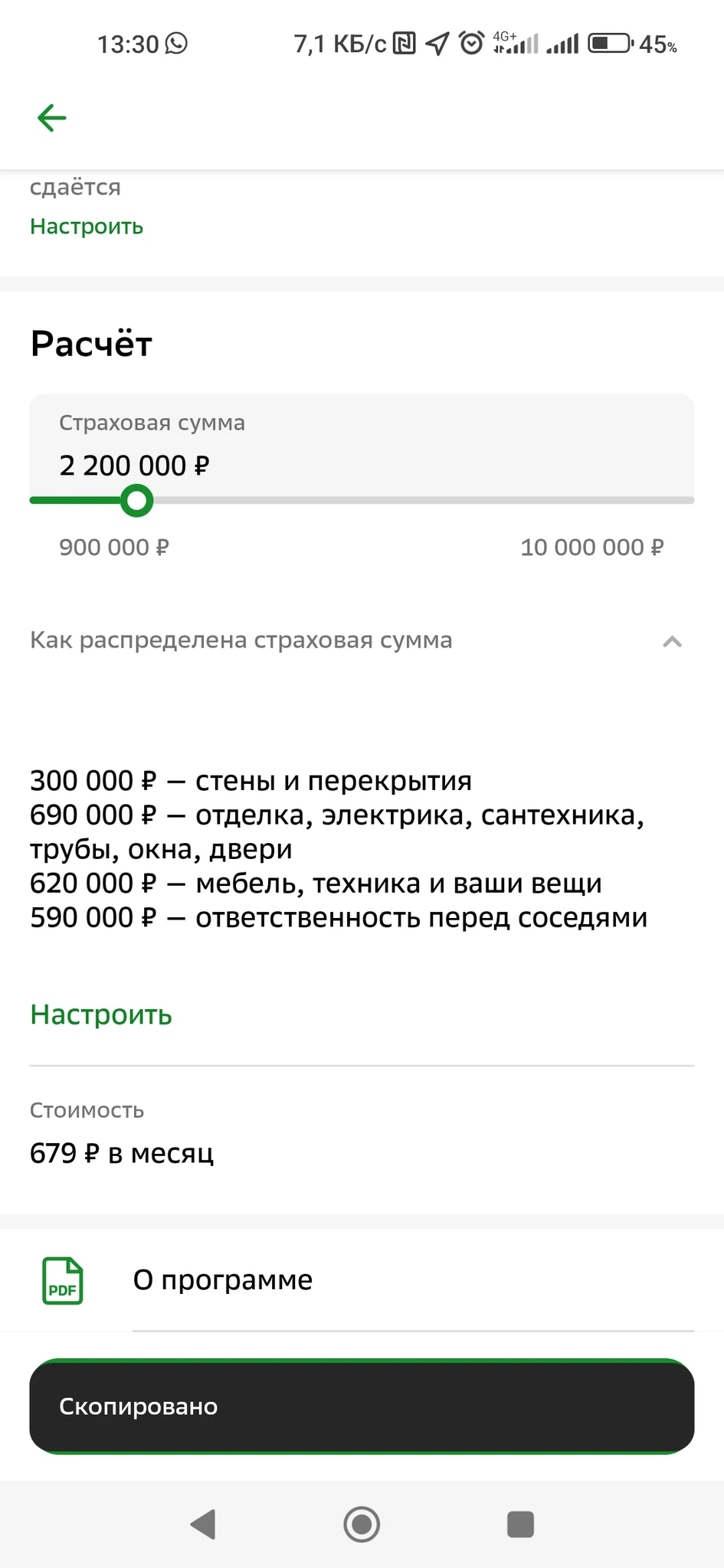Tap Настроить under the сдаётся text

pos(87,227)
